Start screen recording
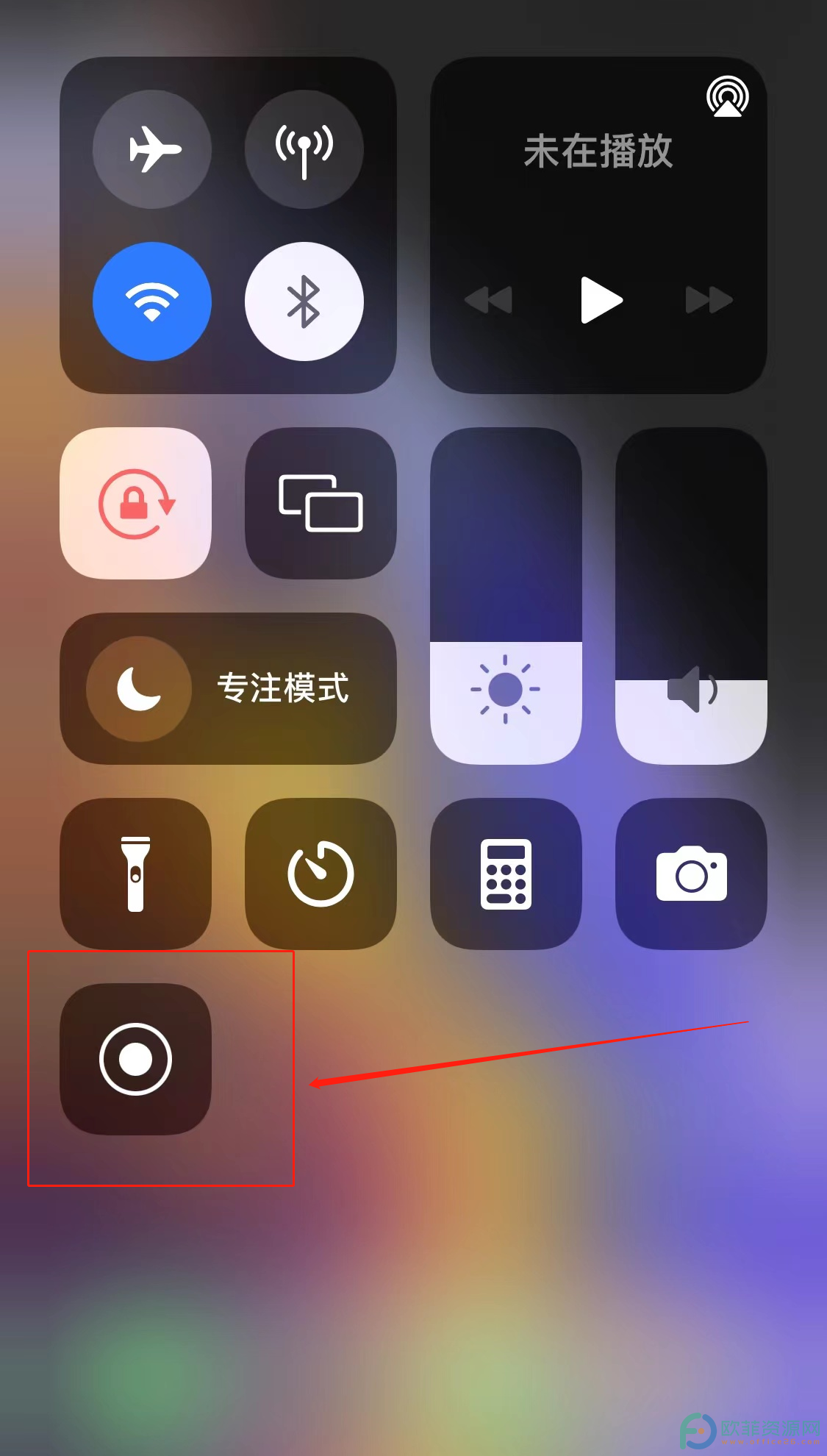The width and height of the screenshot is (827, 1456). pos(135,1060)
